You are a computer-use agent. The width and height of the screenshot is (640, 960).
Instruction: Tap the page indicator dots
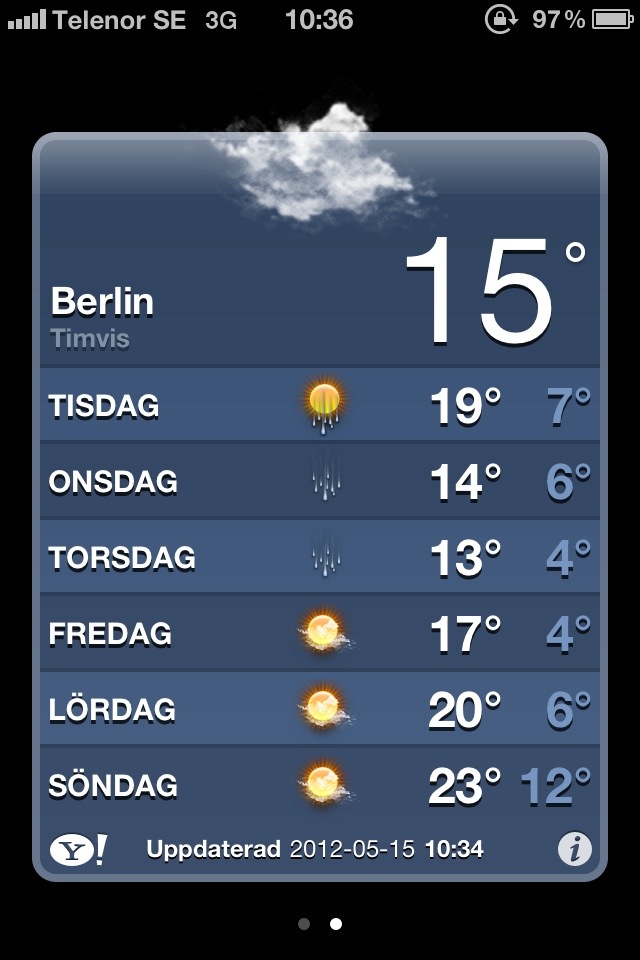click(320, 924)
